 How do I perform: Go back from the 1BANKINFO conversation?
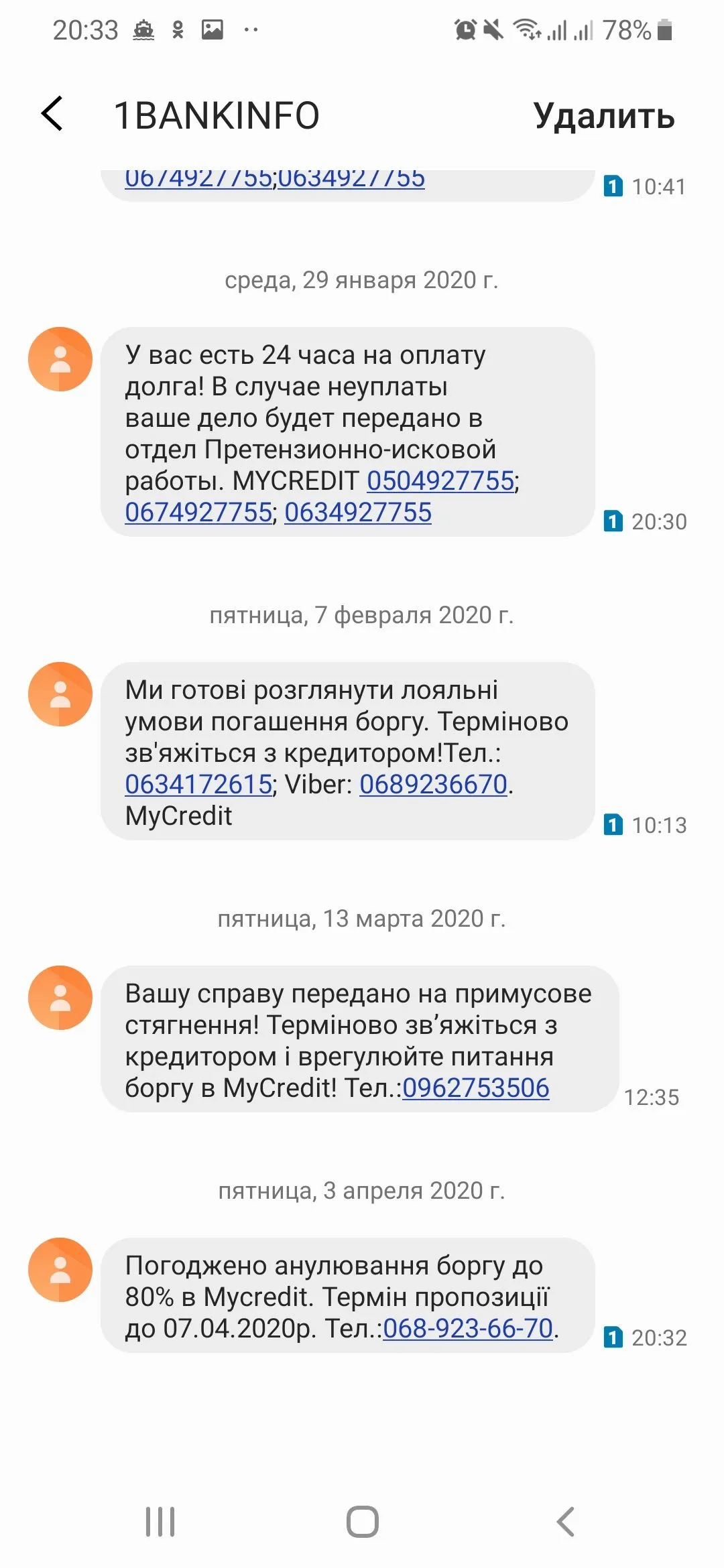coord(52,115)
